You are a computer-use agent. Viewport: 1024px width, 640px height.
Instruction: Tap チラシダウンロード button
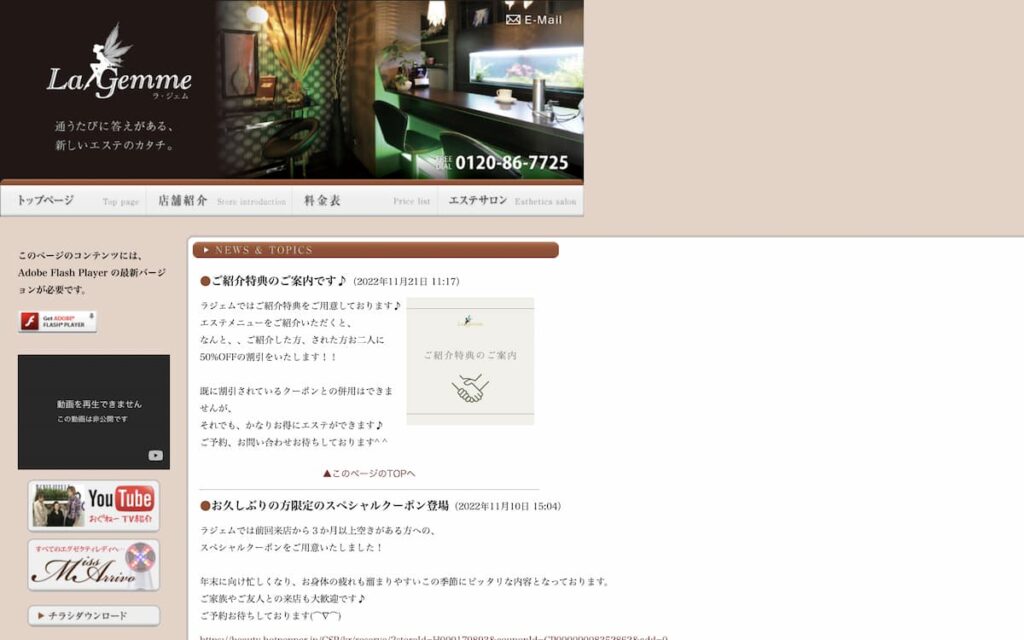click(93, 616)
